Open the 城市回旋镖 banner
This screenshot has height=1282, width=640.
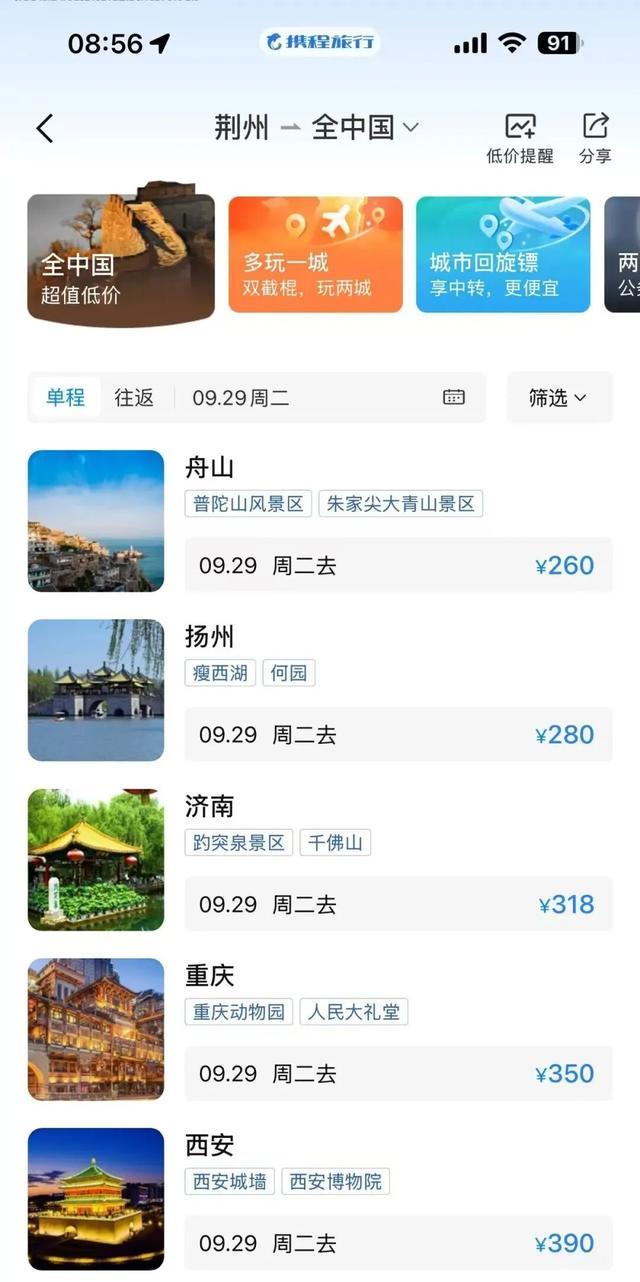(x=503, y=254)
